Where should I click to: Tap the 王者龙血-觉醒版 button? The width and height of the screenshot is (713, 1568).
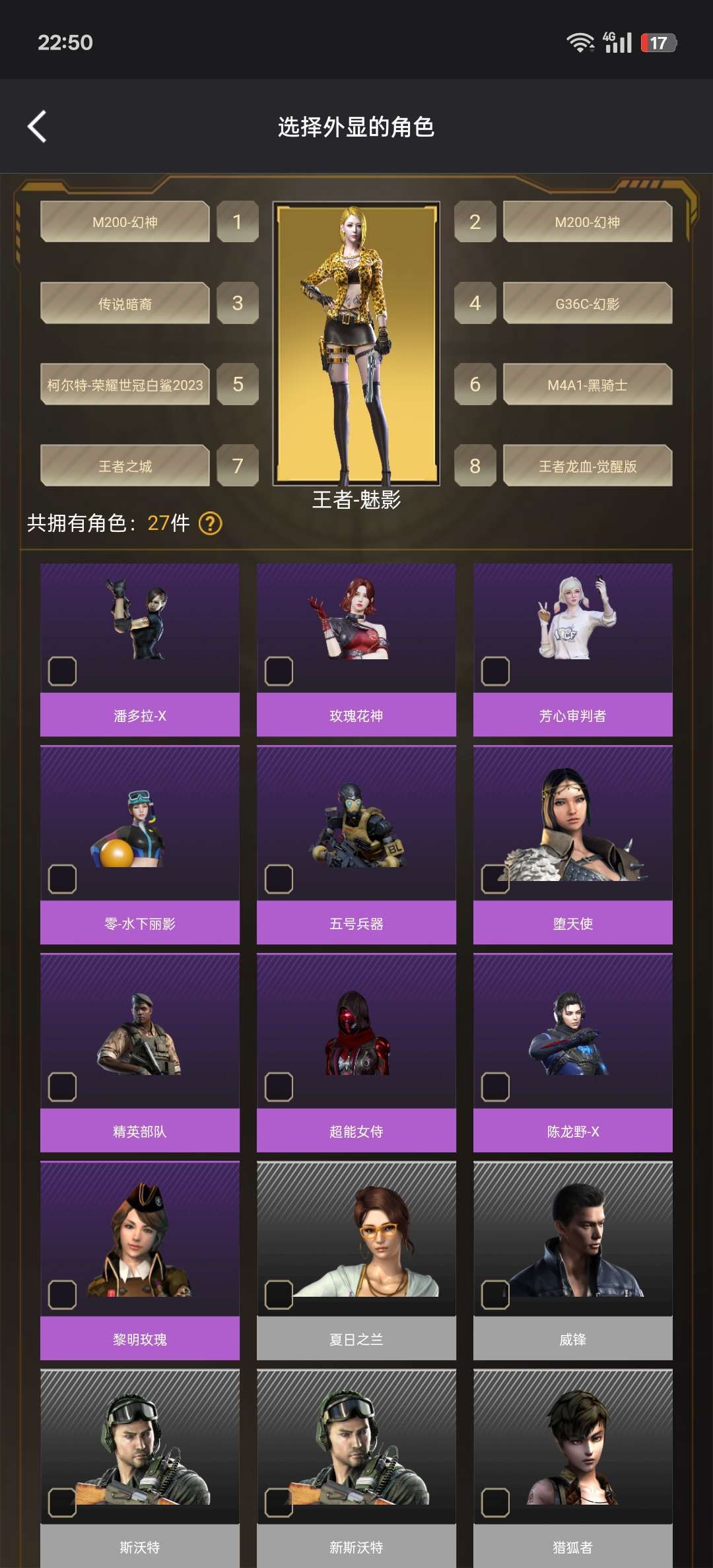pyautogui.click(x=588, y=466)
